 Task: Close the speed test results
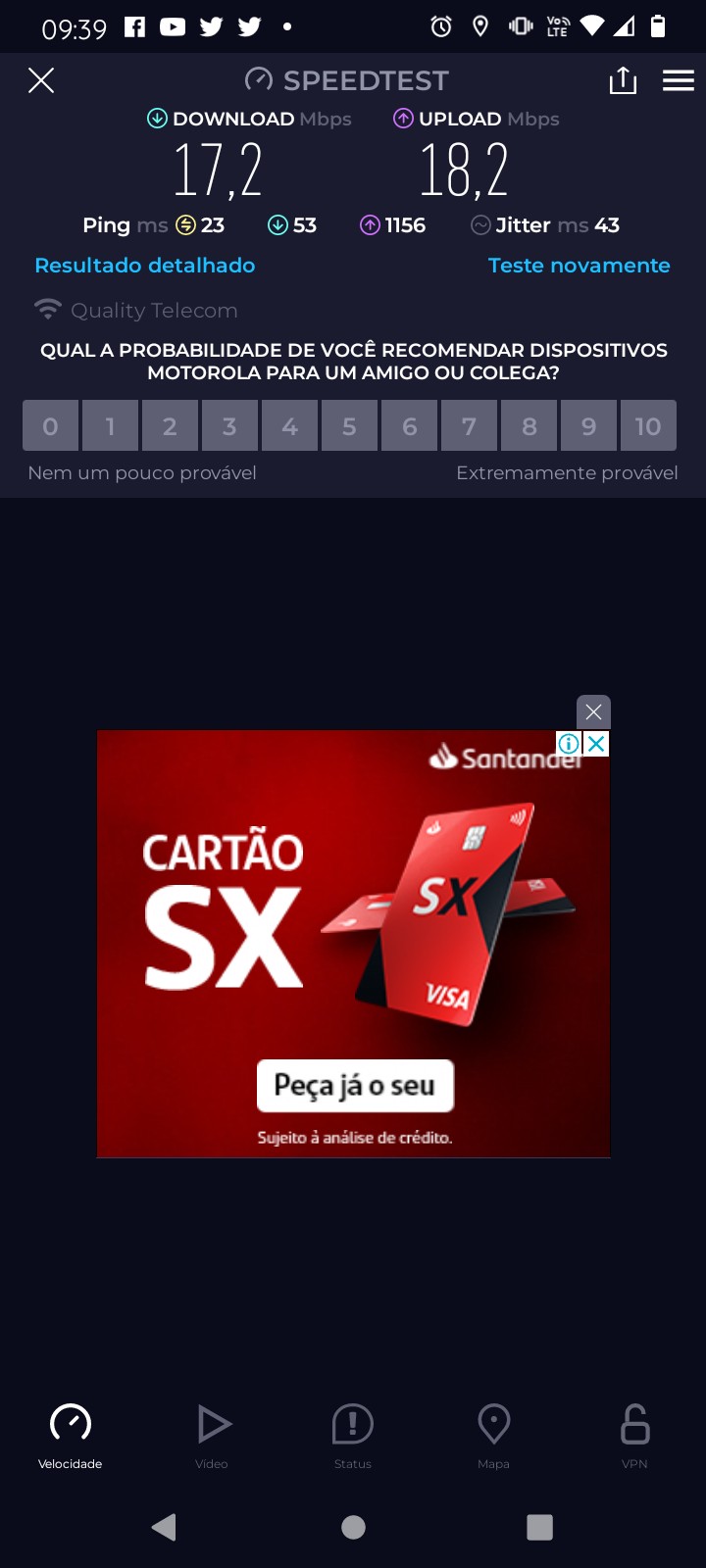click(x=41, y=80)
